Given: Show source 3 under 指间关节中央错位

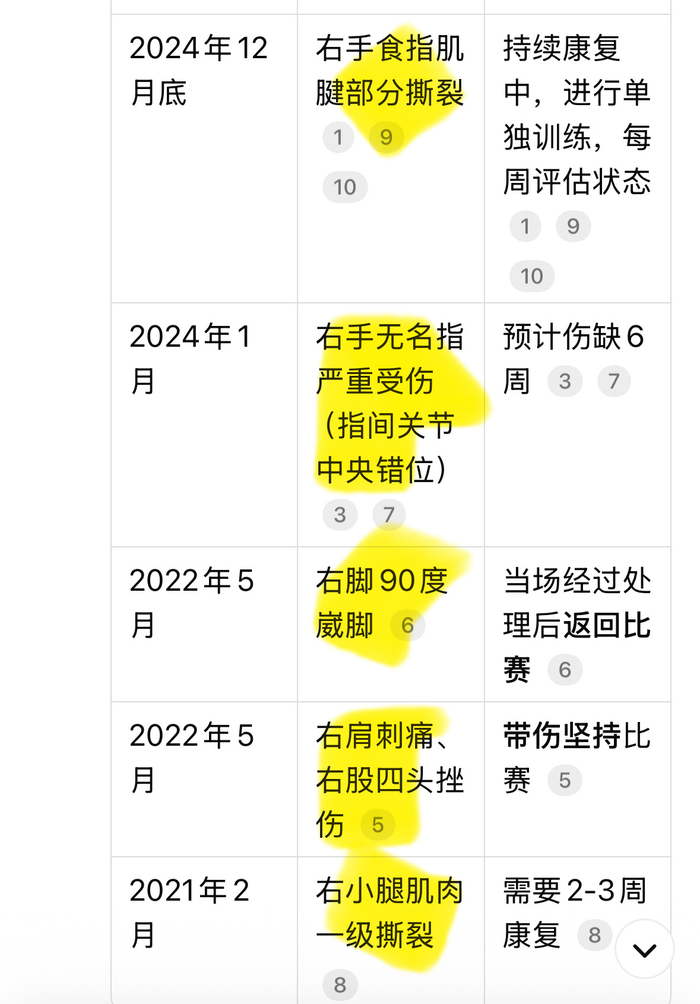Looking at the screenshot, I should tap(339, 515).
